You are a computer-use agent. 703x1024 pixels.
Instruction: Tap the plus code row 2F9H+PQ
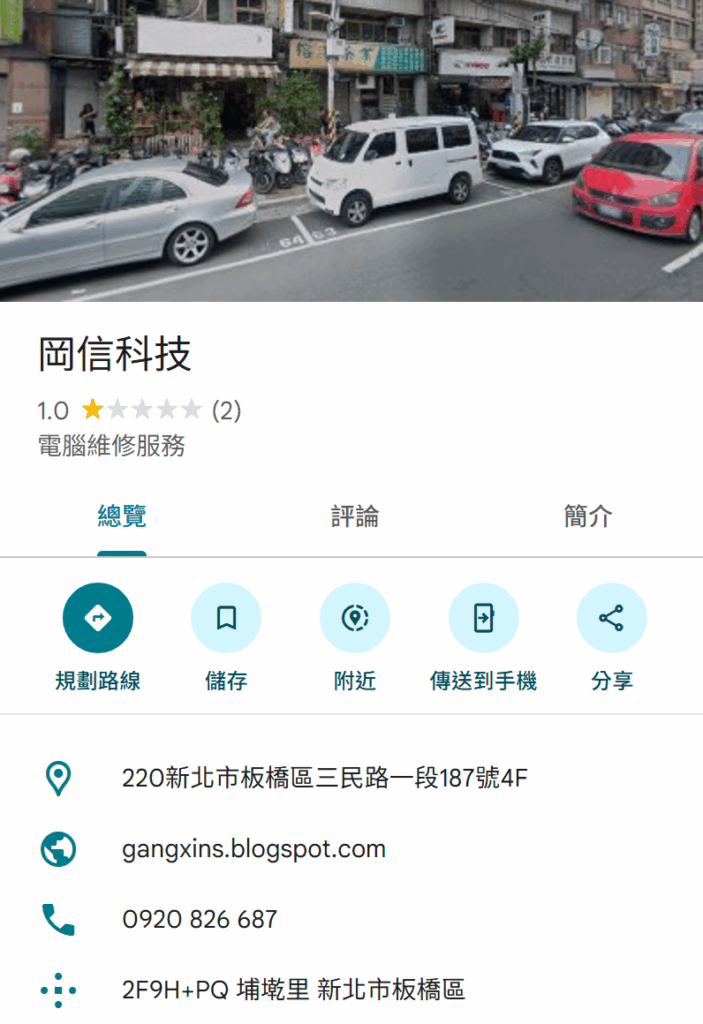point(293,991)
